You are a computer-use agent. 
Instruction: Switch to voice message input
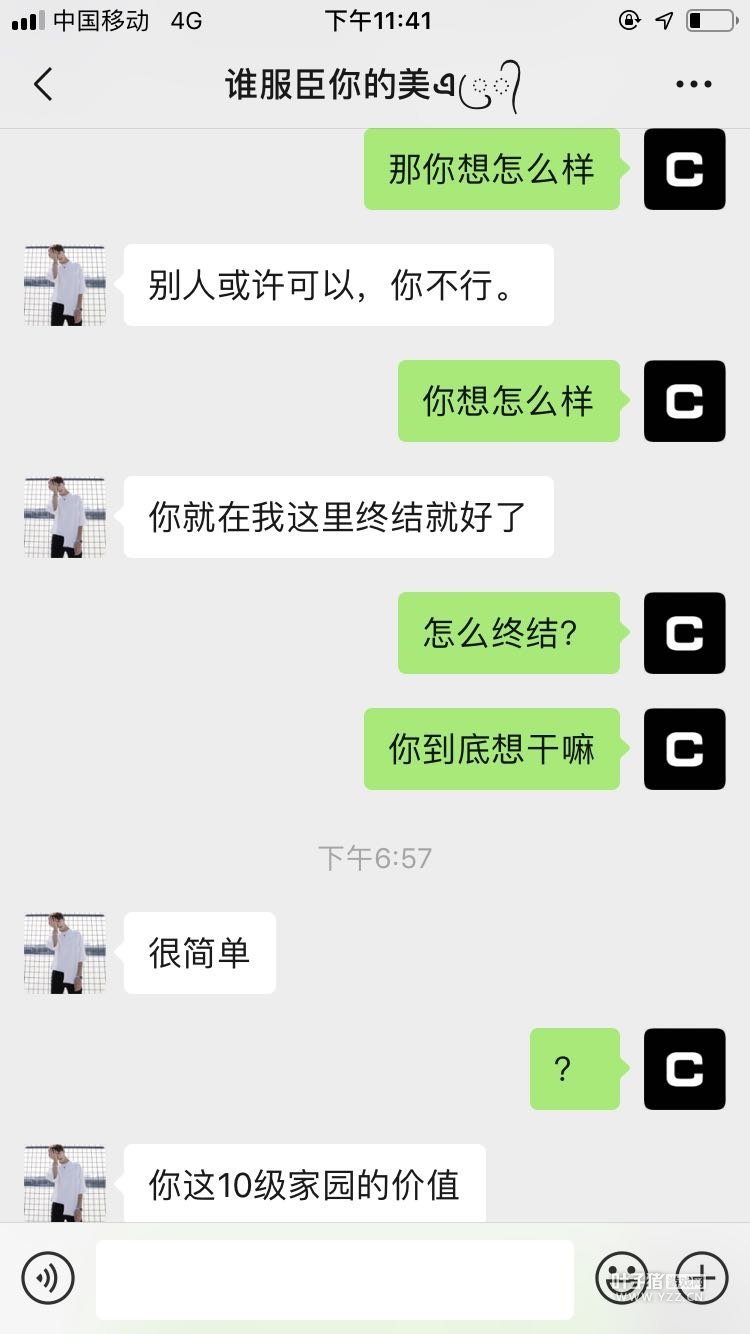(x=48, y=1277)
